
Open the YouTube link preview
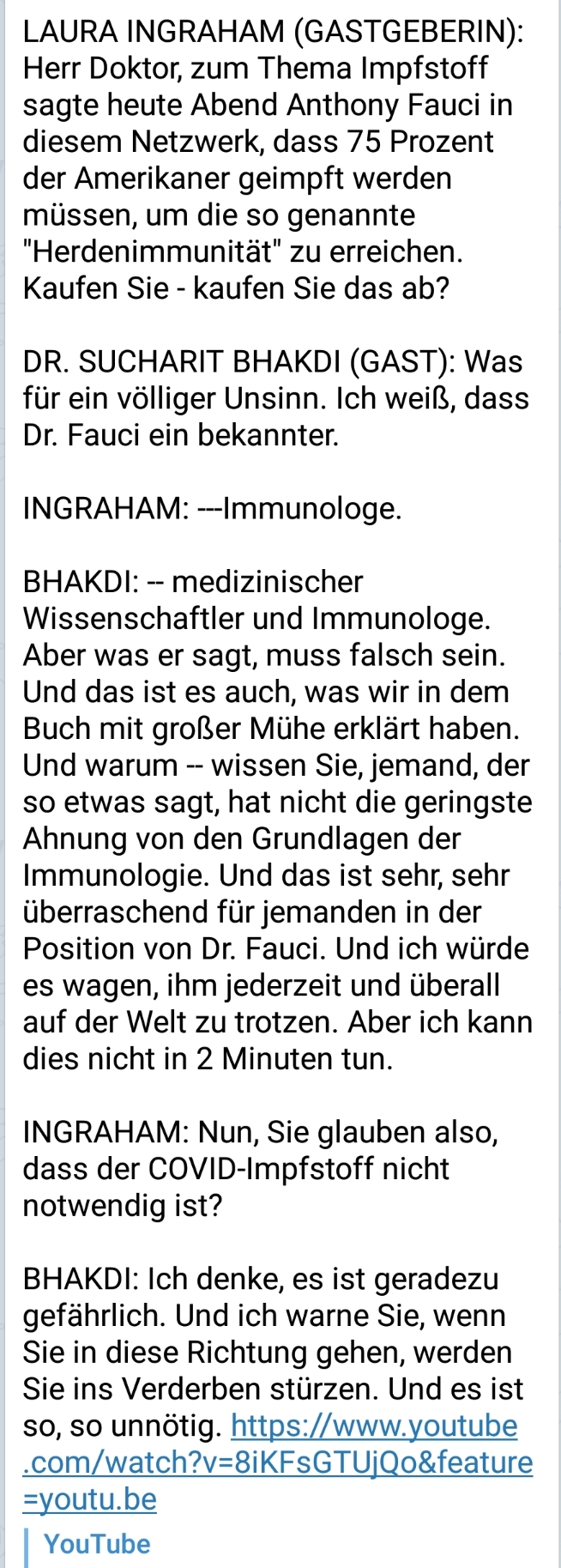[x=97, y=1543]
